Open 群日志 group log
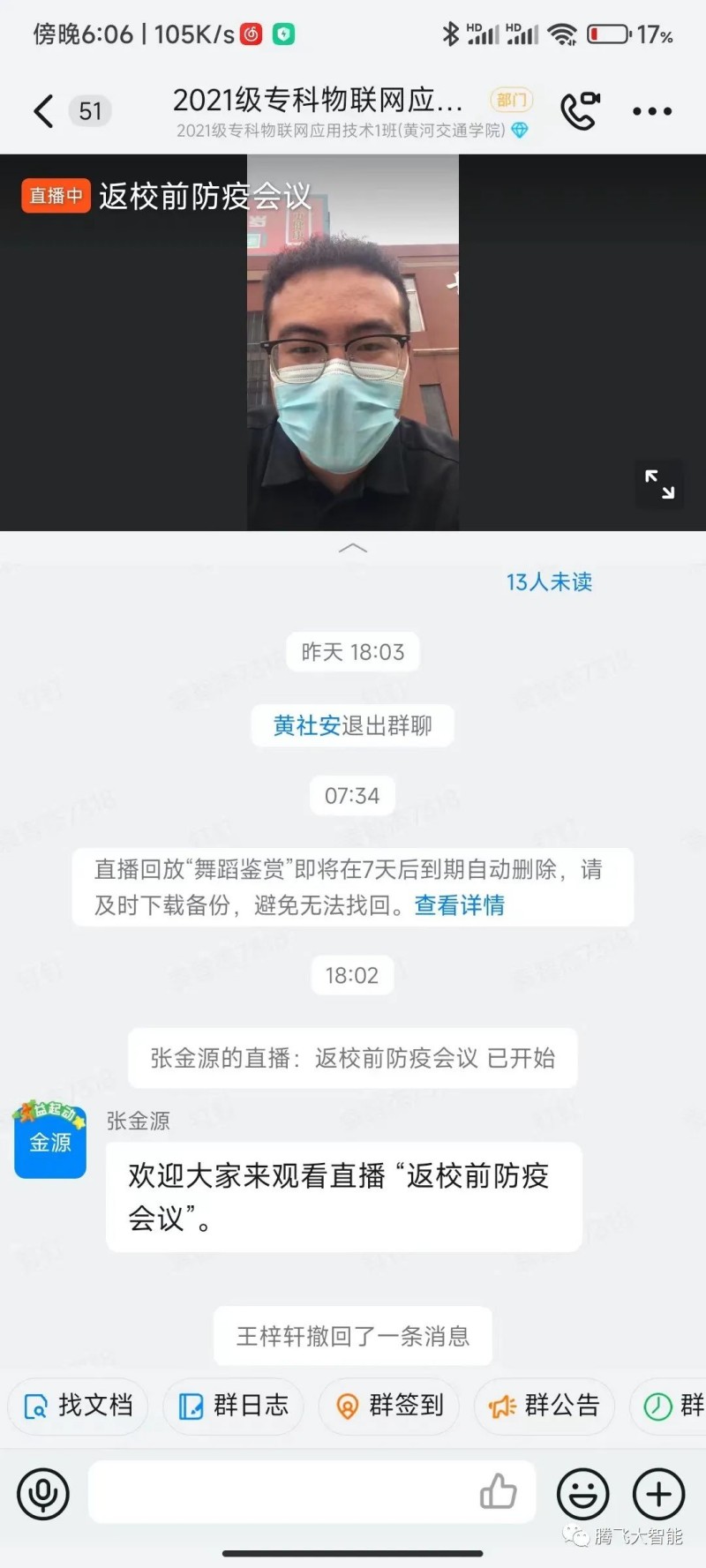The width and height of the screenshot is (706, 1568). point(233,1406)
